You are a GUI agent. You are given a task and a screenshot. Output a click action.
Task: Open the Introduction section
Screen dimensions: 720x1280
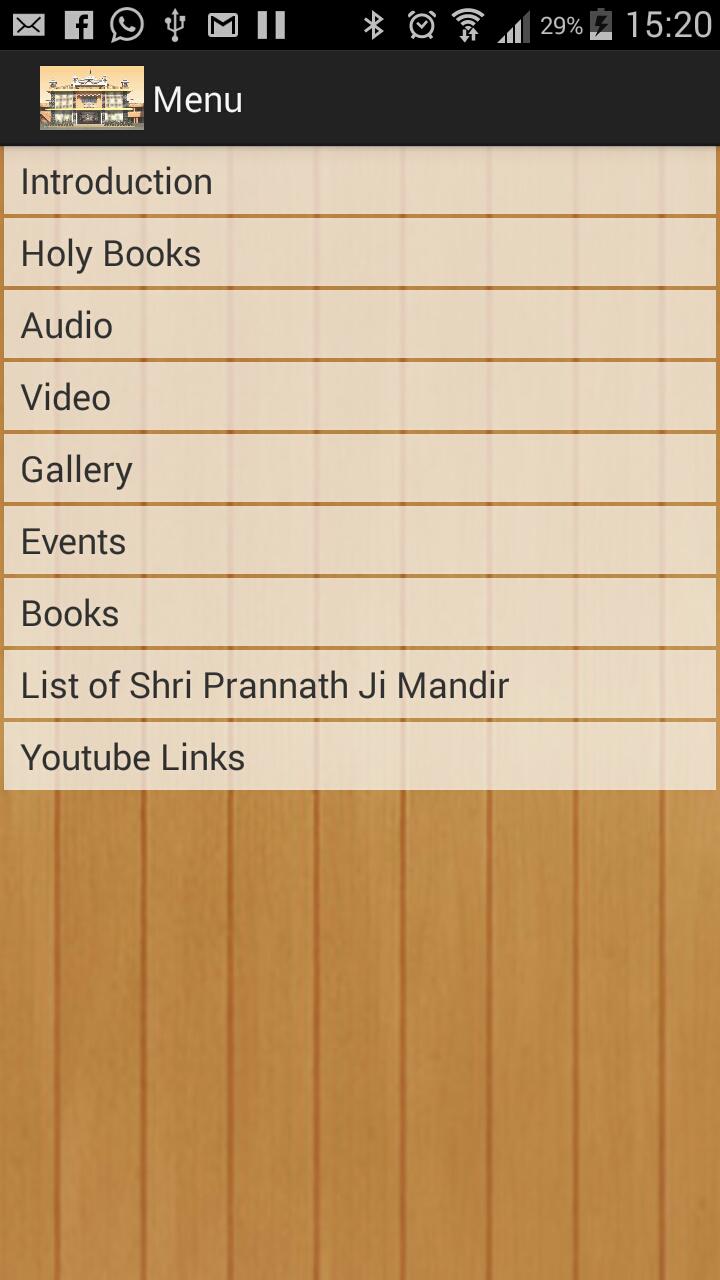pyautogui.click(x=360, y=182)
